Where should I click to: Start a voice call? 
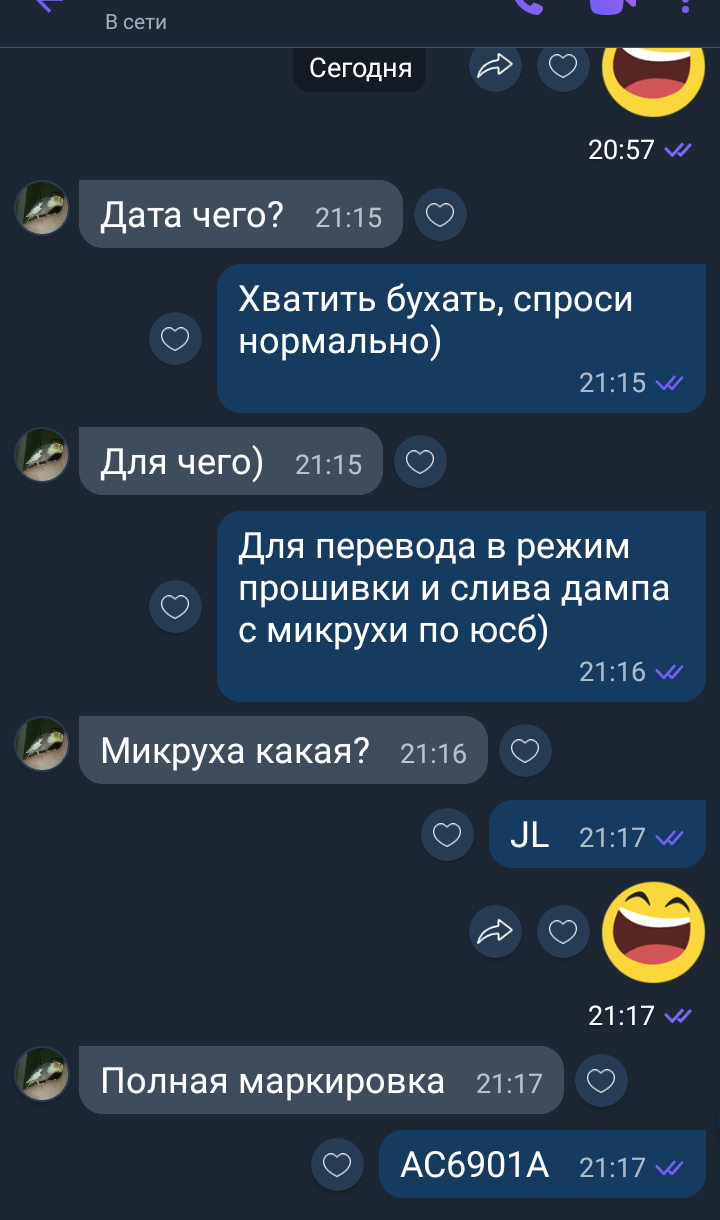coord(527,6)
